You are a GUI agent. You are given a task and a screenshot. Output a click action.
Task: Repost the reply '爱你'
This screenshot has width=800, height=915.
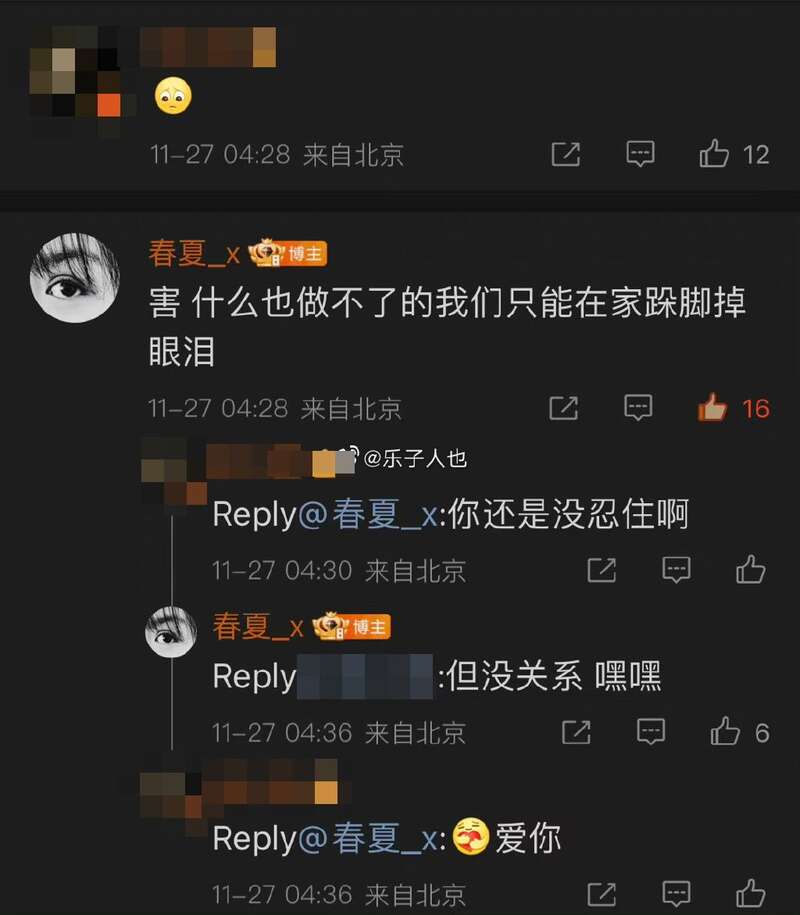coord(601,893)
